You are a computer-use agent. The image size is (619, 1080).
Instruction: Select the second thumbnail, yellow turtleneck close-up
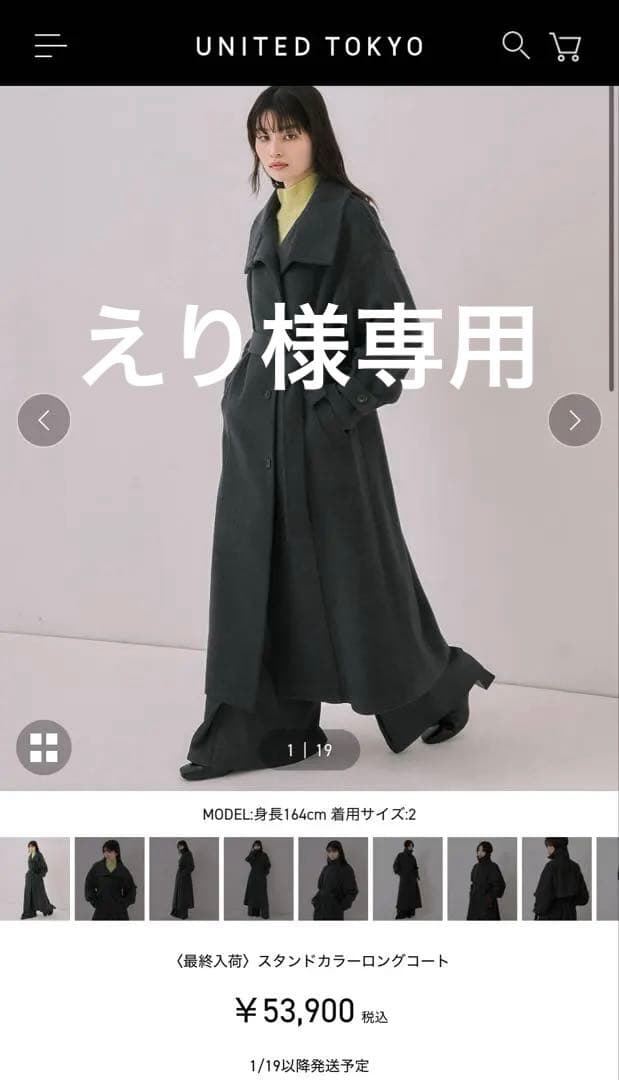coord(109,879)
